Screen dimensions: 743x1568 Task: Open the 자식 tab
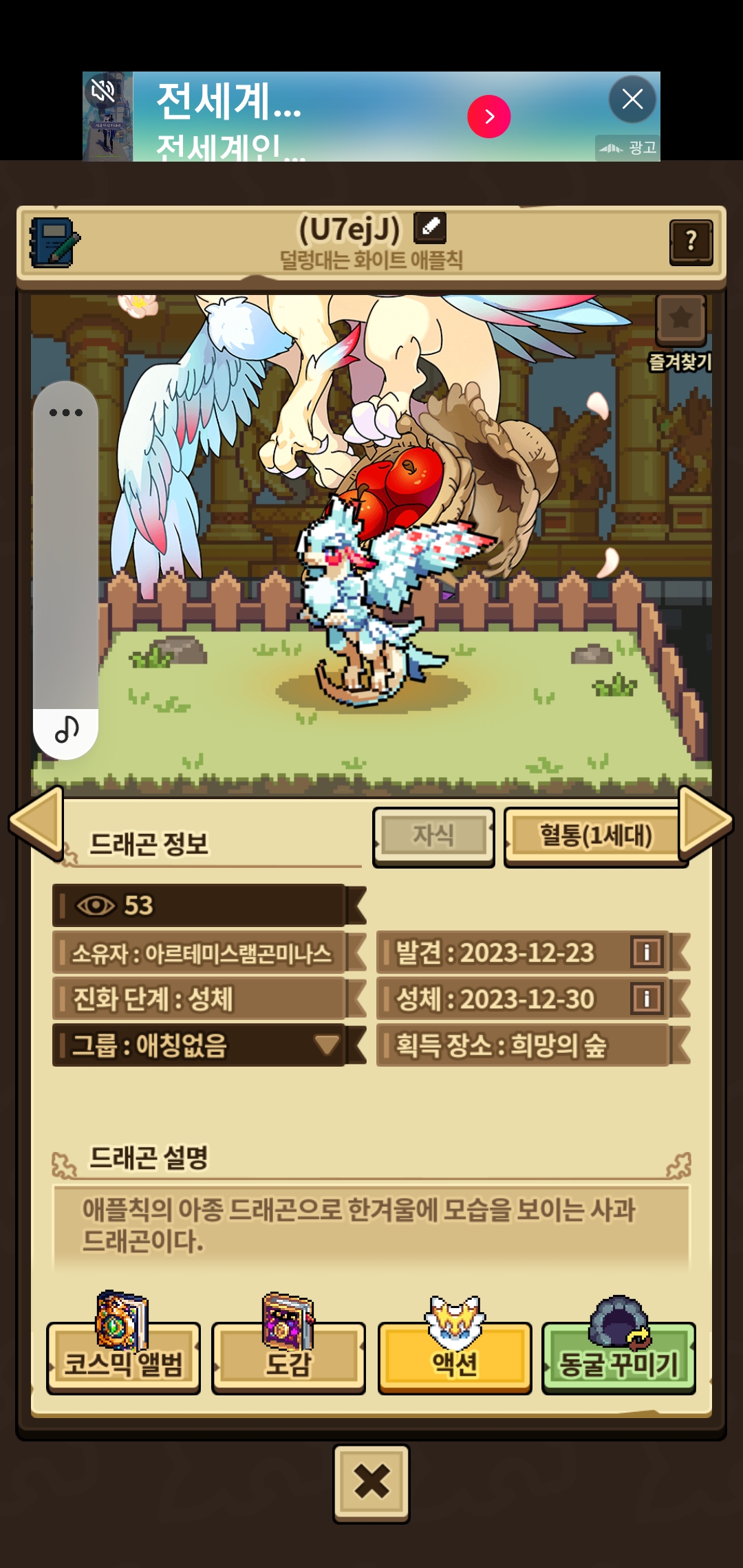point(433,836)
